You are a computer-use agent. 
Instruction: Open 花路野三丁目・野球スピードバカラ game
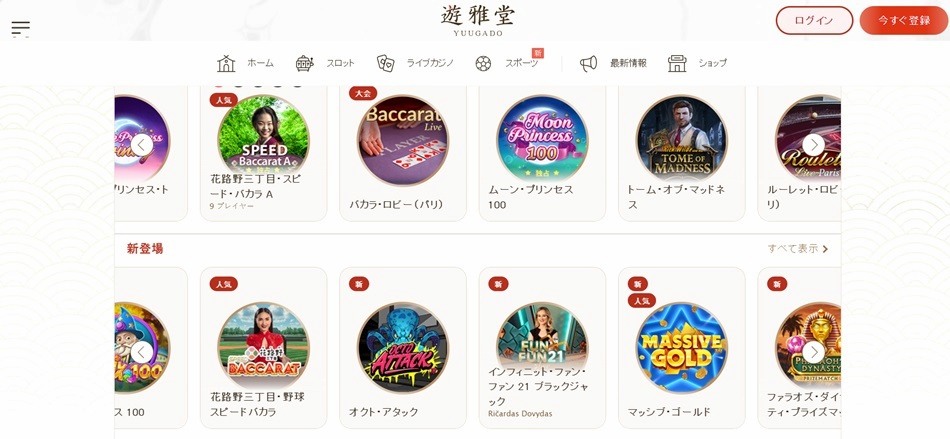pos(263,348)
